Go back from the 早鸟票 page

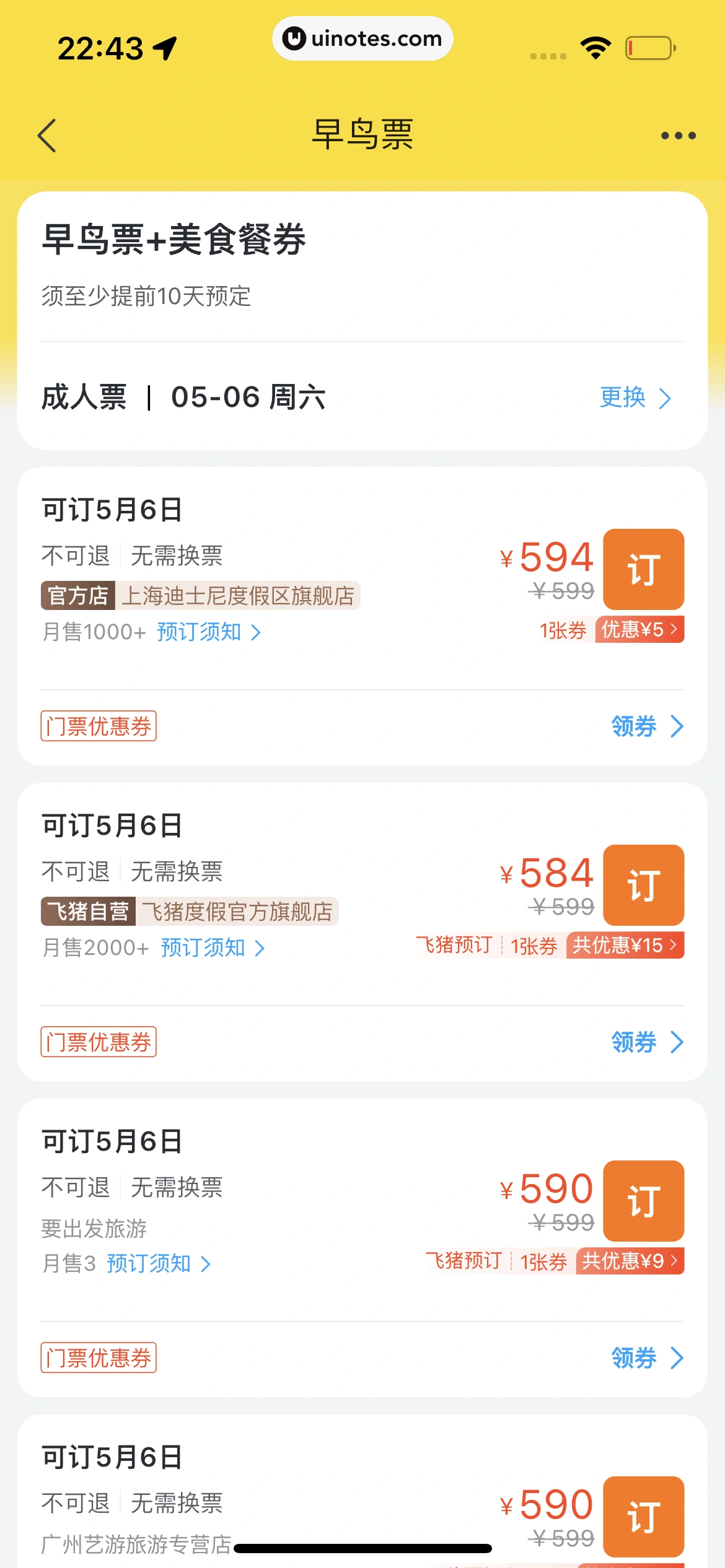click(47, 135)
